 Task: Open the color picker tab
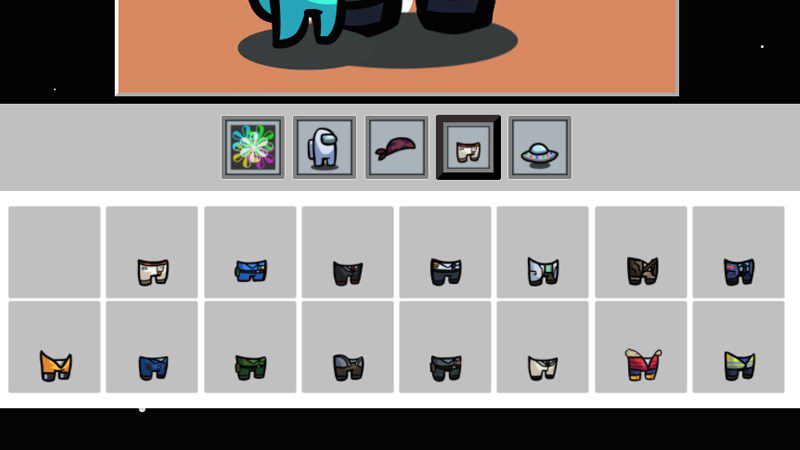tap(253, 148)
